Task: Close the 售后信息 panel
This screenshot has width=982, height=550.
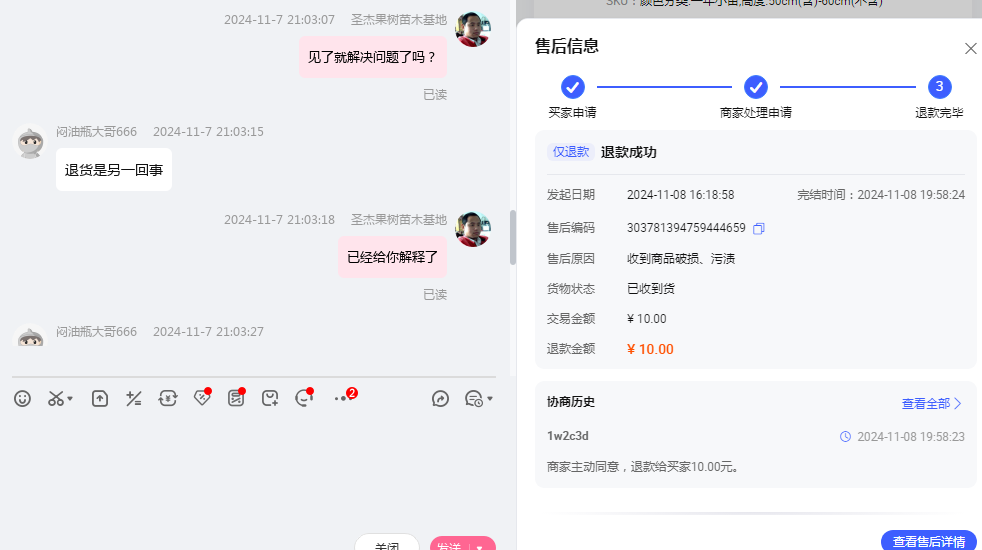Action: point(970,48)
